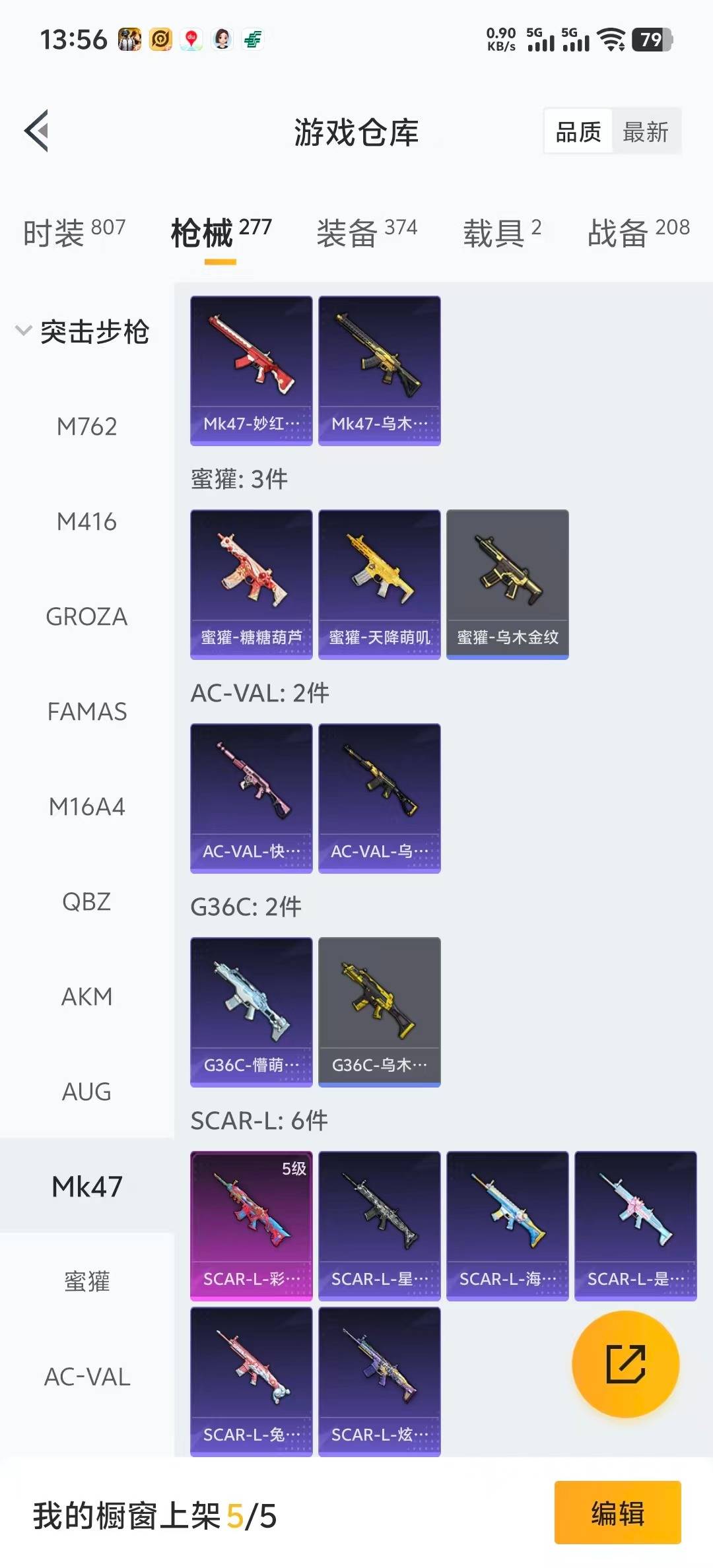This screenshot has height=1568, width=713.
Task: Tap the orange floating share button
Action: (625, 1363)
